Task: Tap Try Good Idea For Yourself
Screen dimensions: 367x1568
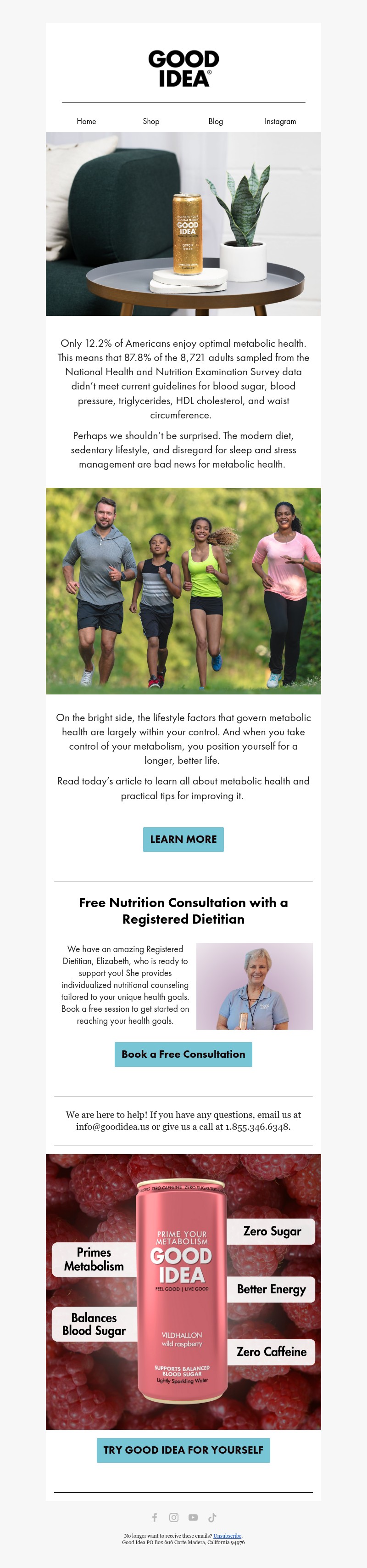Action: coord(183,1450)
